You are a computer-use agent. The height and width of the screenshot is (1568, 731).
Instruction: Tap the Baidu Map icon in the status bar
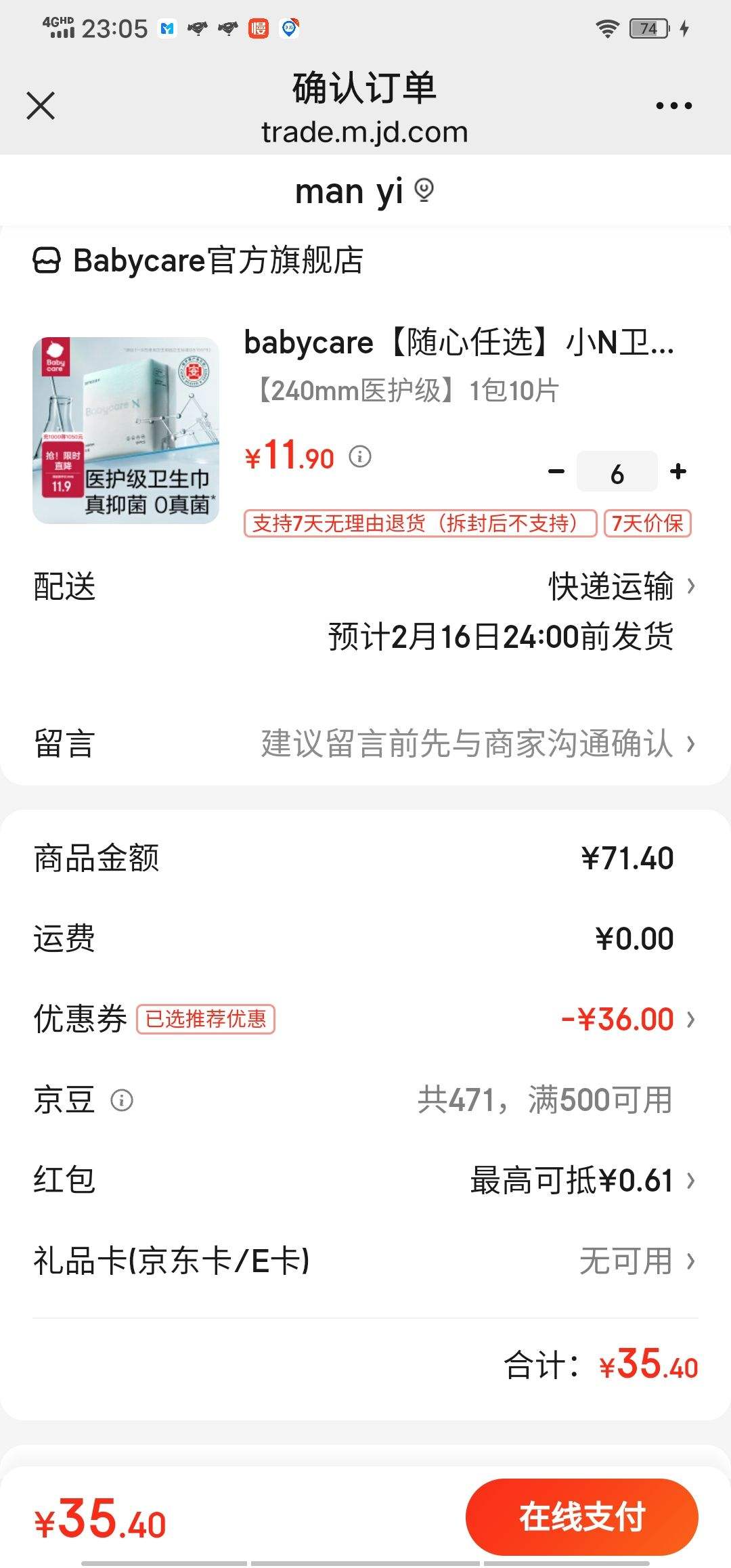click(x=290, y=29)
